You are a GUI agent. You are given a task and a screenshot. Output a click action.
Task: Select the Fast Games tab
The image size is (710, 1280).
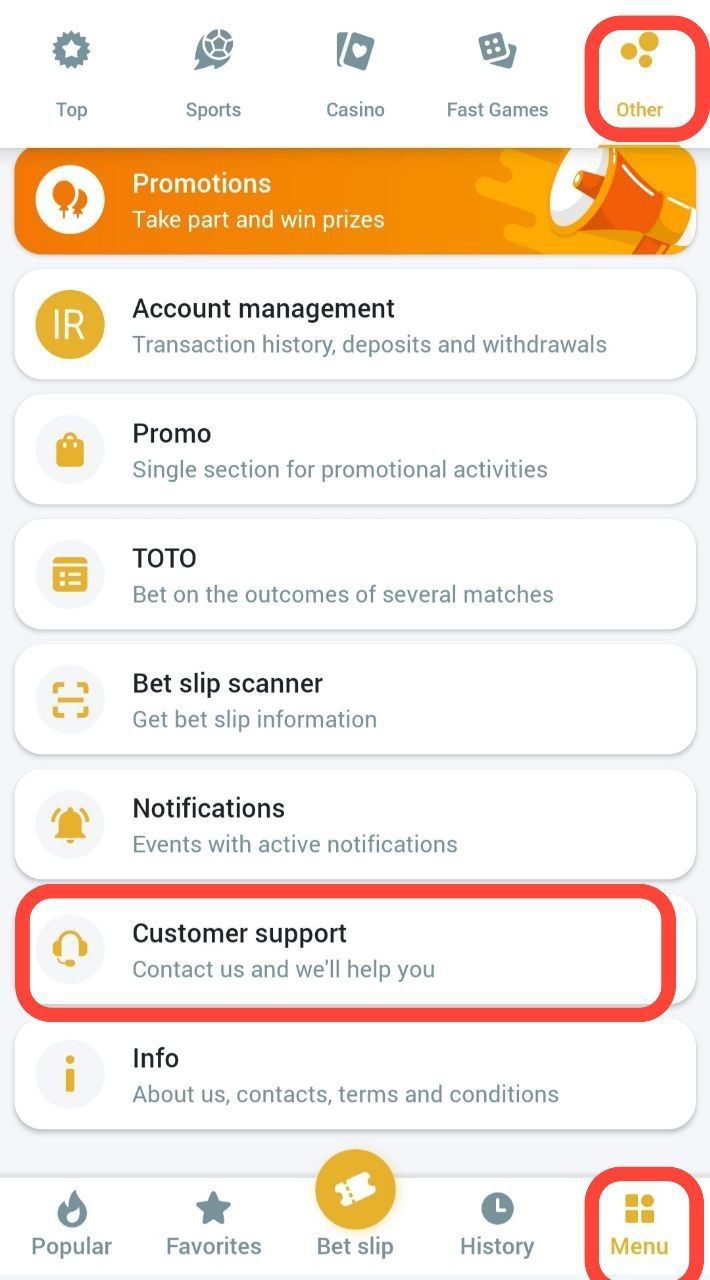497,75
